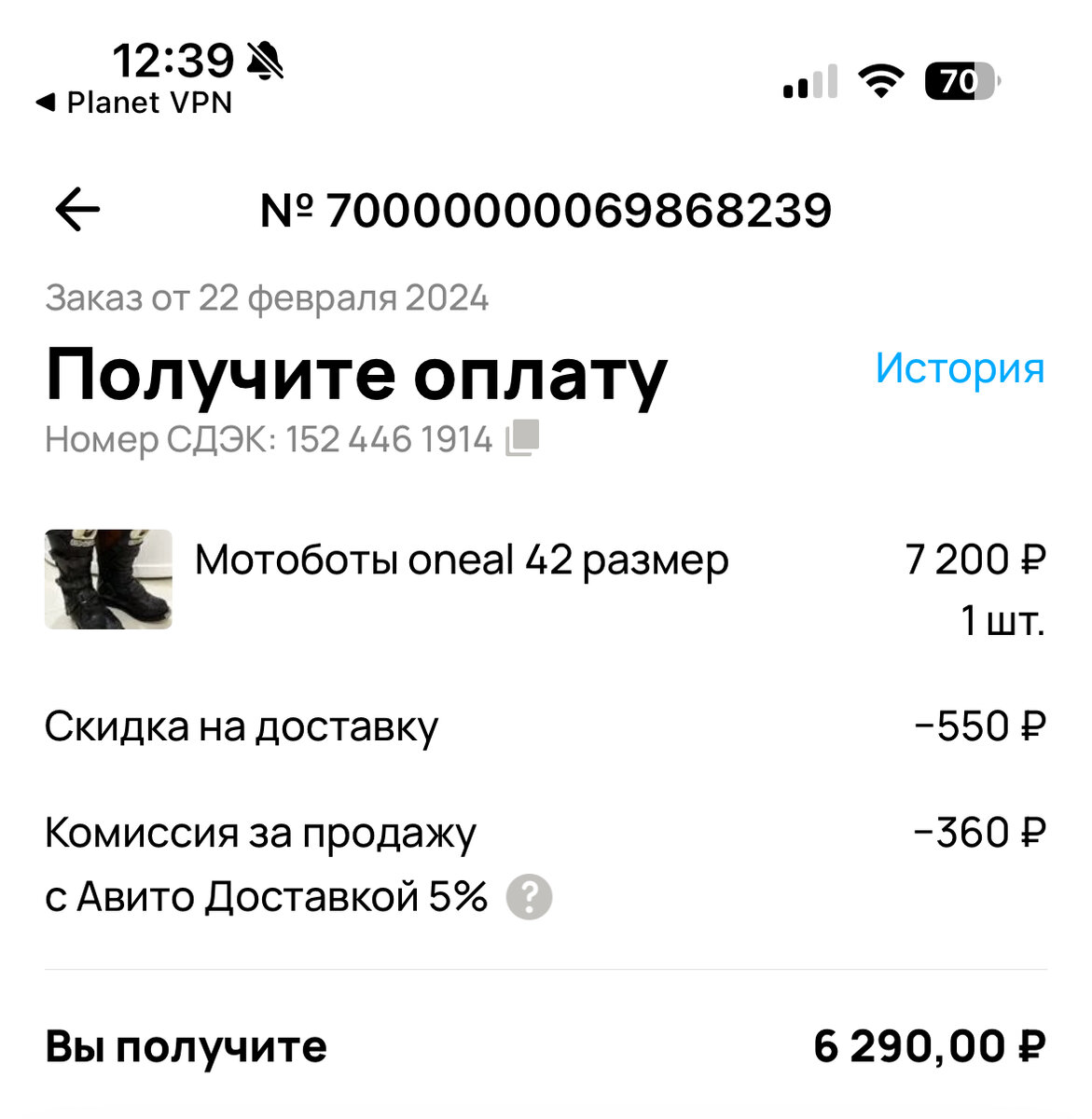The image size is (1092, 1119).
Task: Tap the Вы получите total row
Action: coord(185,1046)
